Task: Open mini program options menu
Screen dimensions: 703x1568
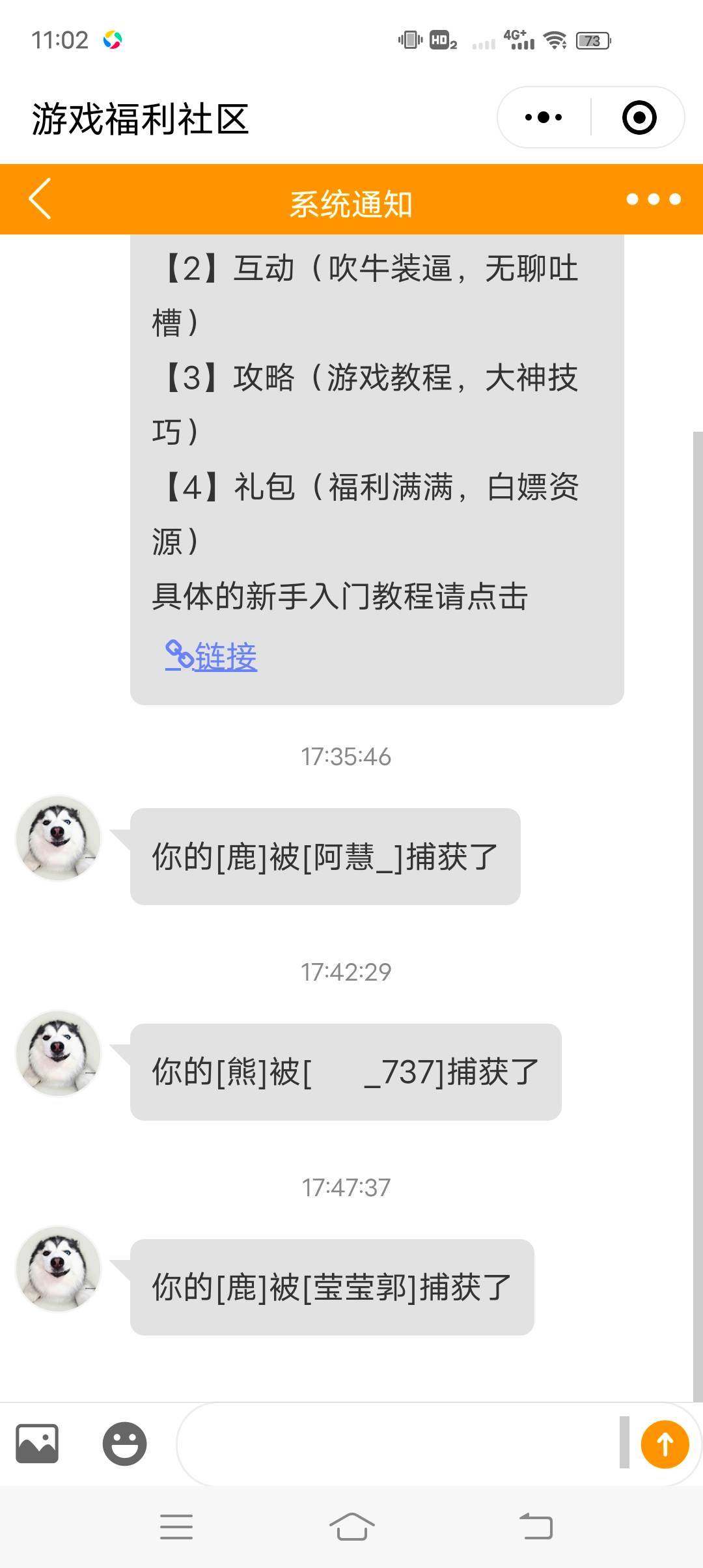Action: pos(544,118)
